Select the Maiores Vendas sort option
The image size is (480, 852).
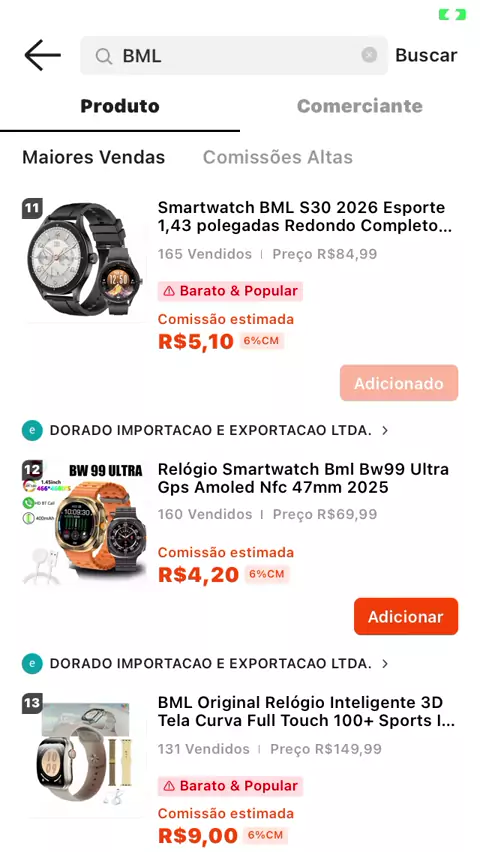click(93, 157)
